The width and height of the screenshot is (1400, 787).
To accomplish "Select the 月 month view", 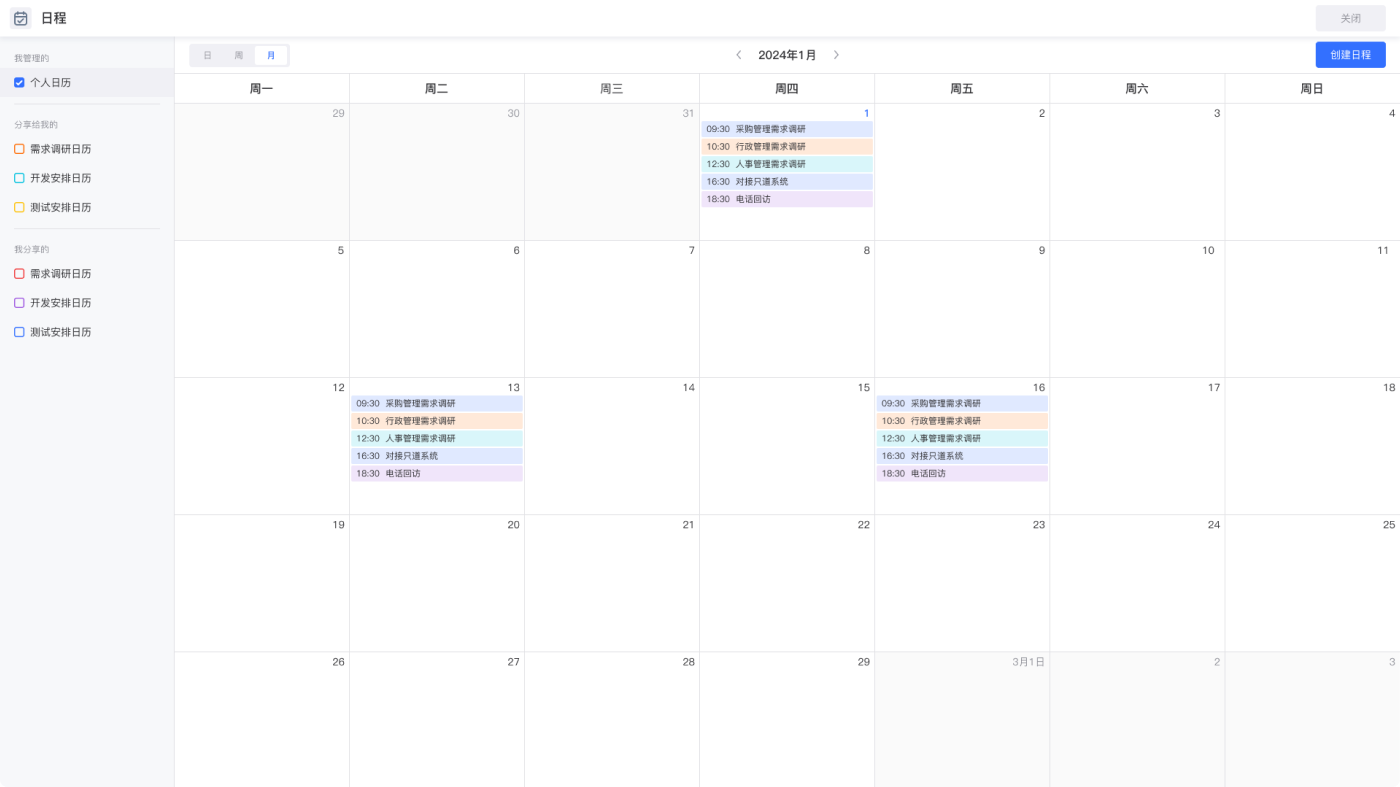I will (270, 55).
